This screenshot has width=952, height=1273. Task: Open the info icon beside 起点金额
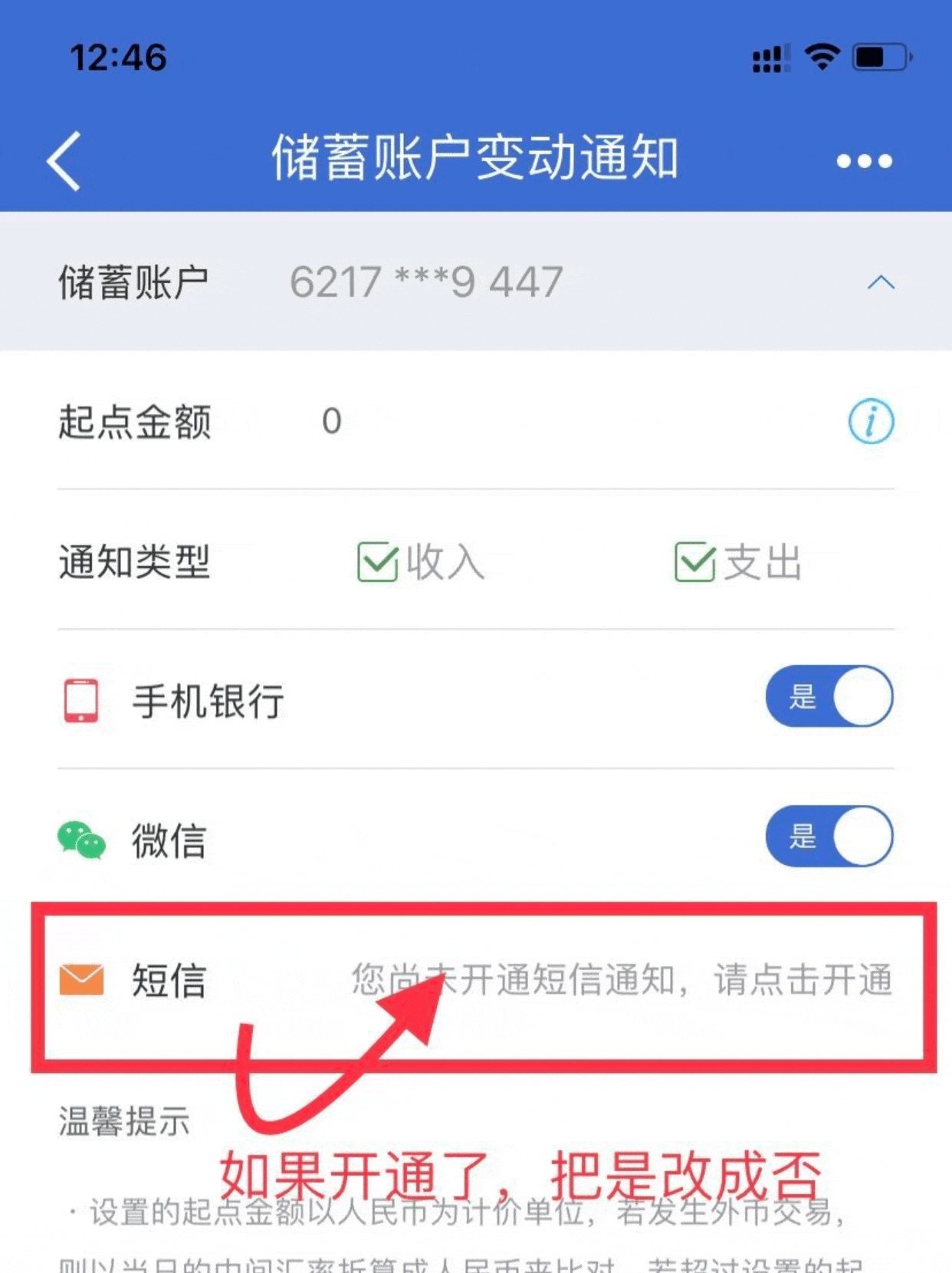pyautogui.click(x=871, y=421)
